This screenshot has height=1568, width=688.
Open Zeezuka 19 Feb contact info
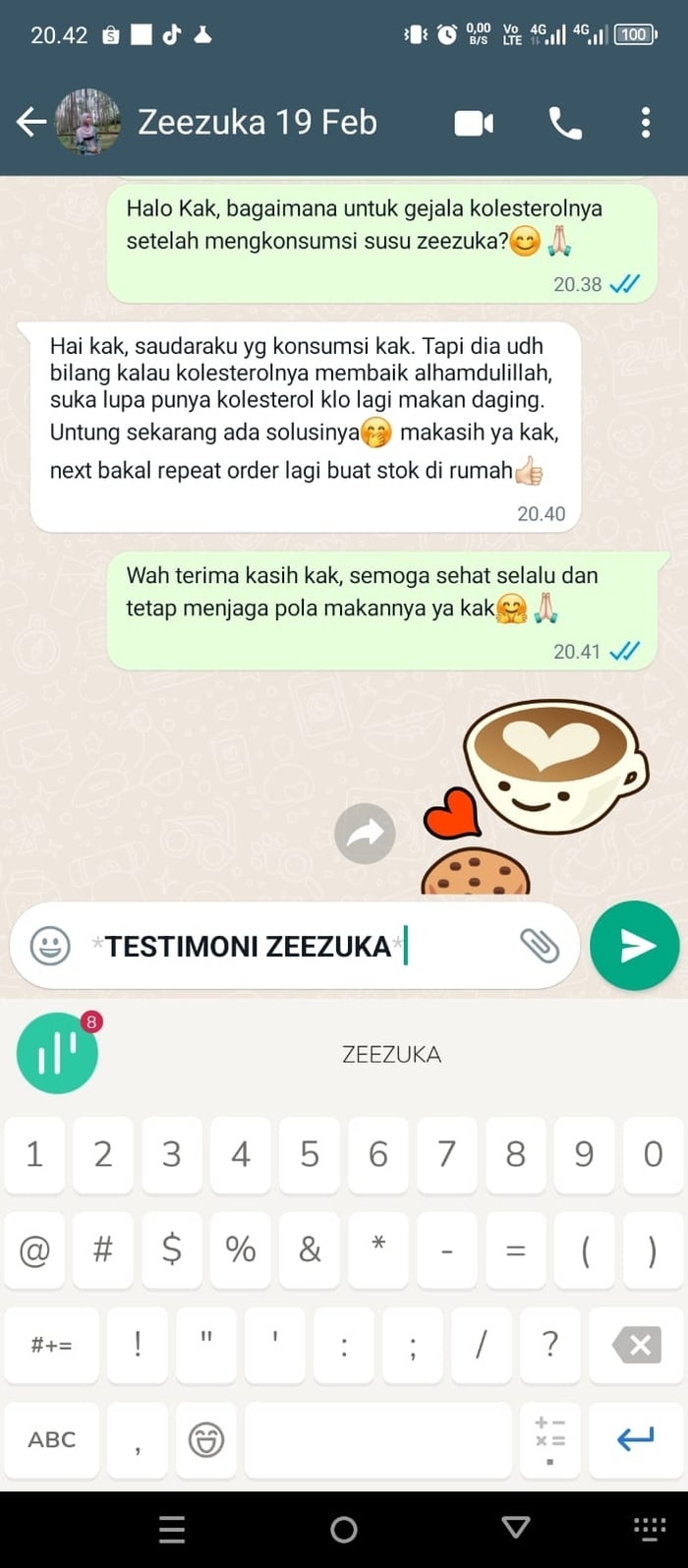pyautogui.click(x=257, y=122)
